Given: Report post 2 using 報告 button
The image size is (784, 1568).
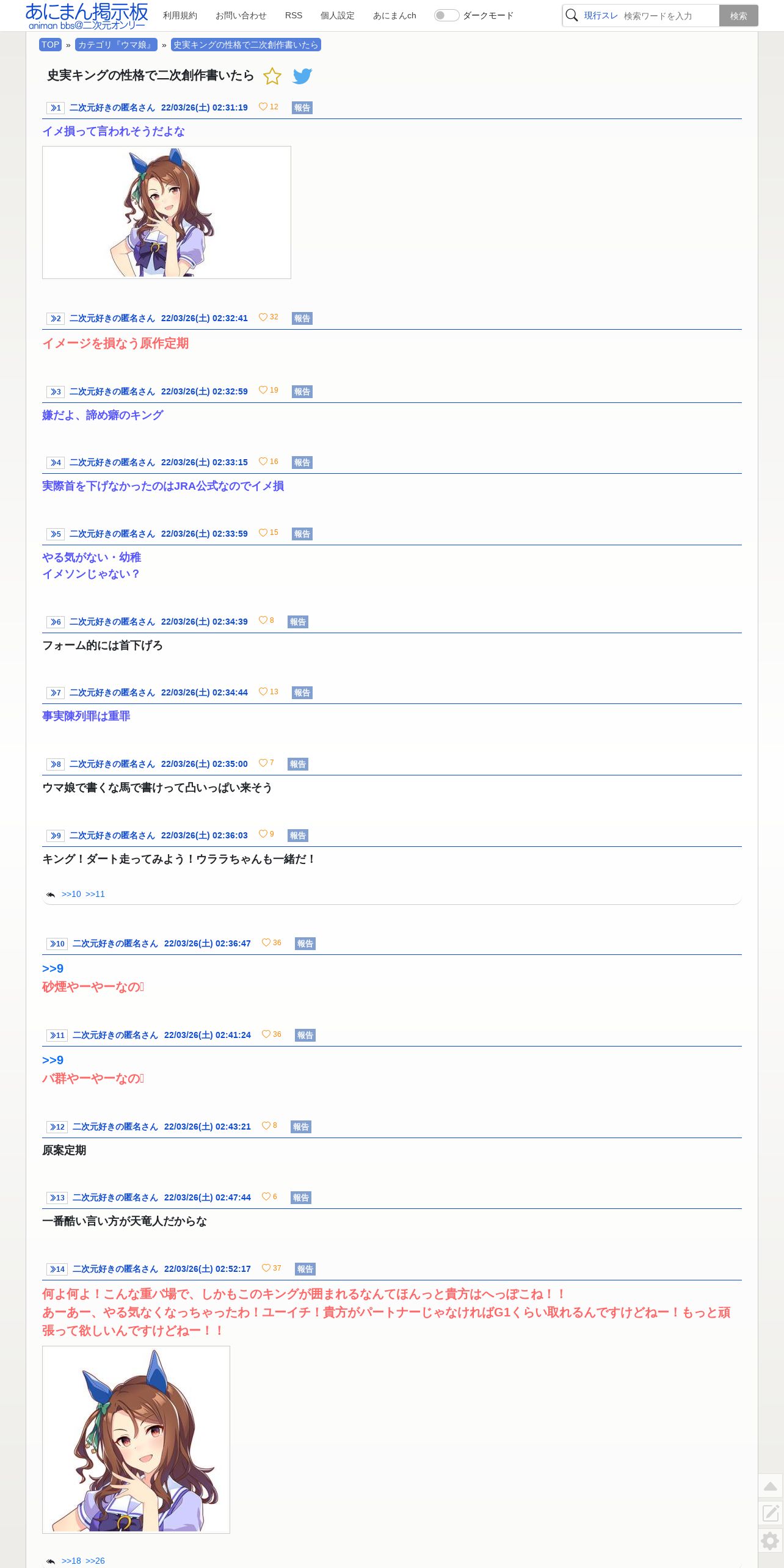Looking at the screenshot, I should tap(302, 318).
